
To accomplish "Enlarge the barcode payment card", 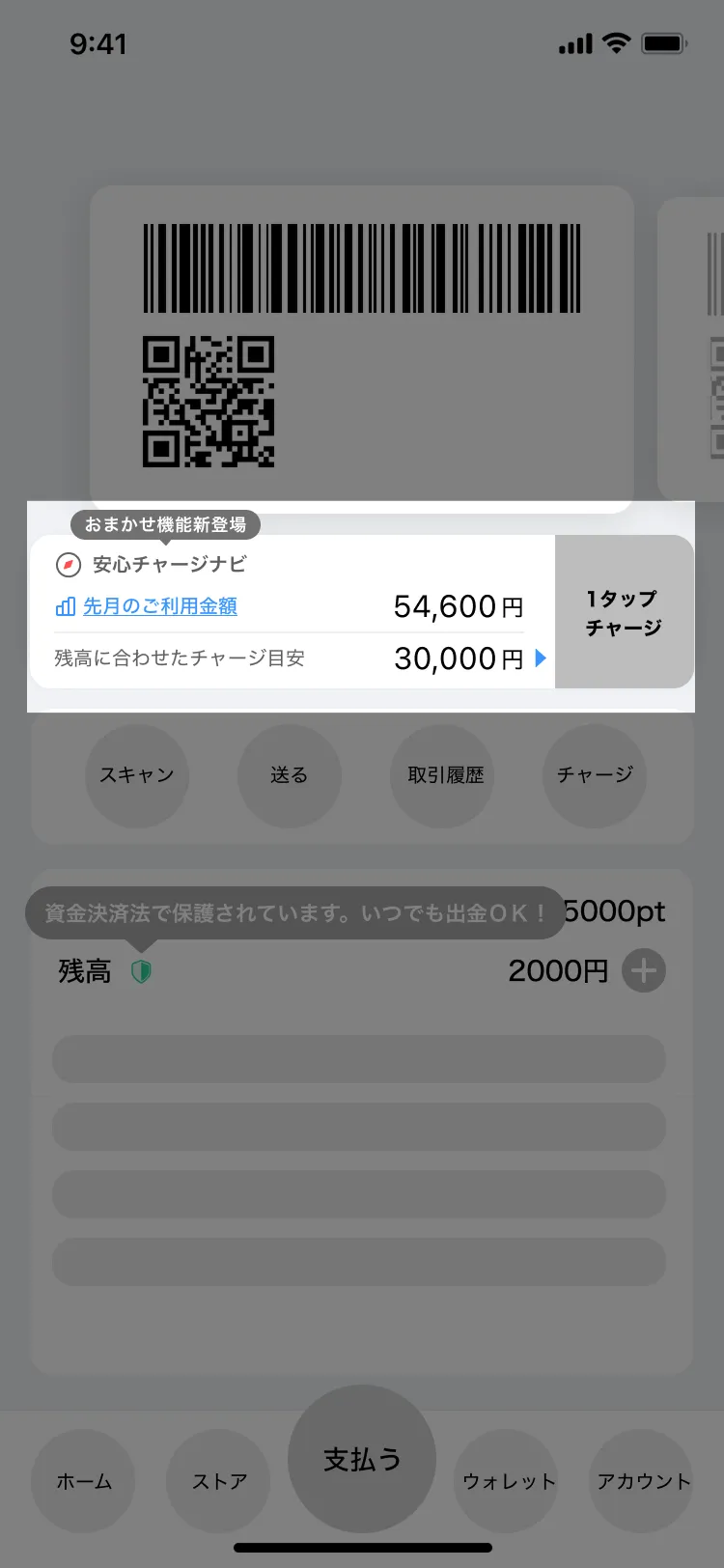I will (361, 348).
